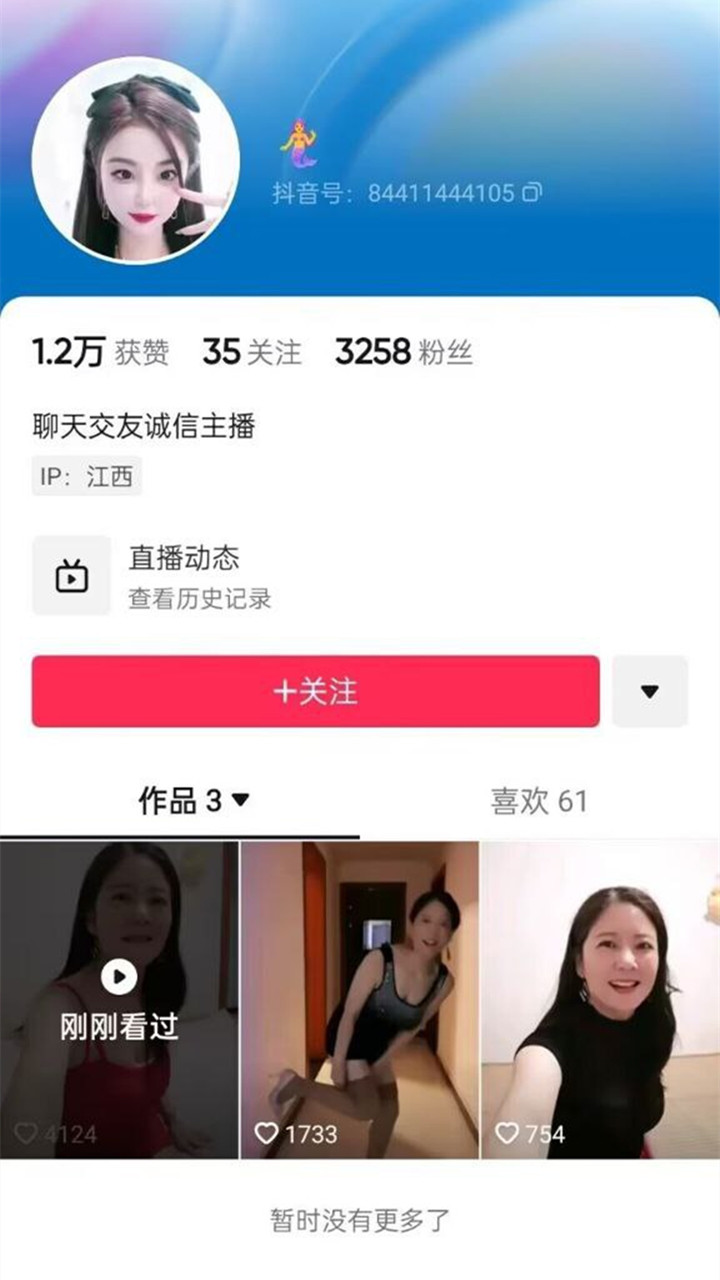Open the profile avatar picture
The image size is (720, 1280).
136,160
